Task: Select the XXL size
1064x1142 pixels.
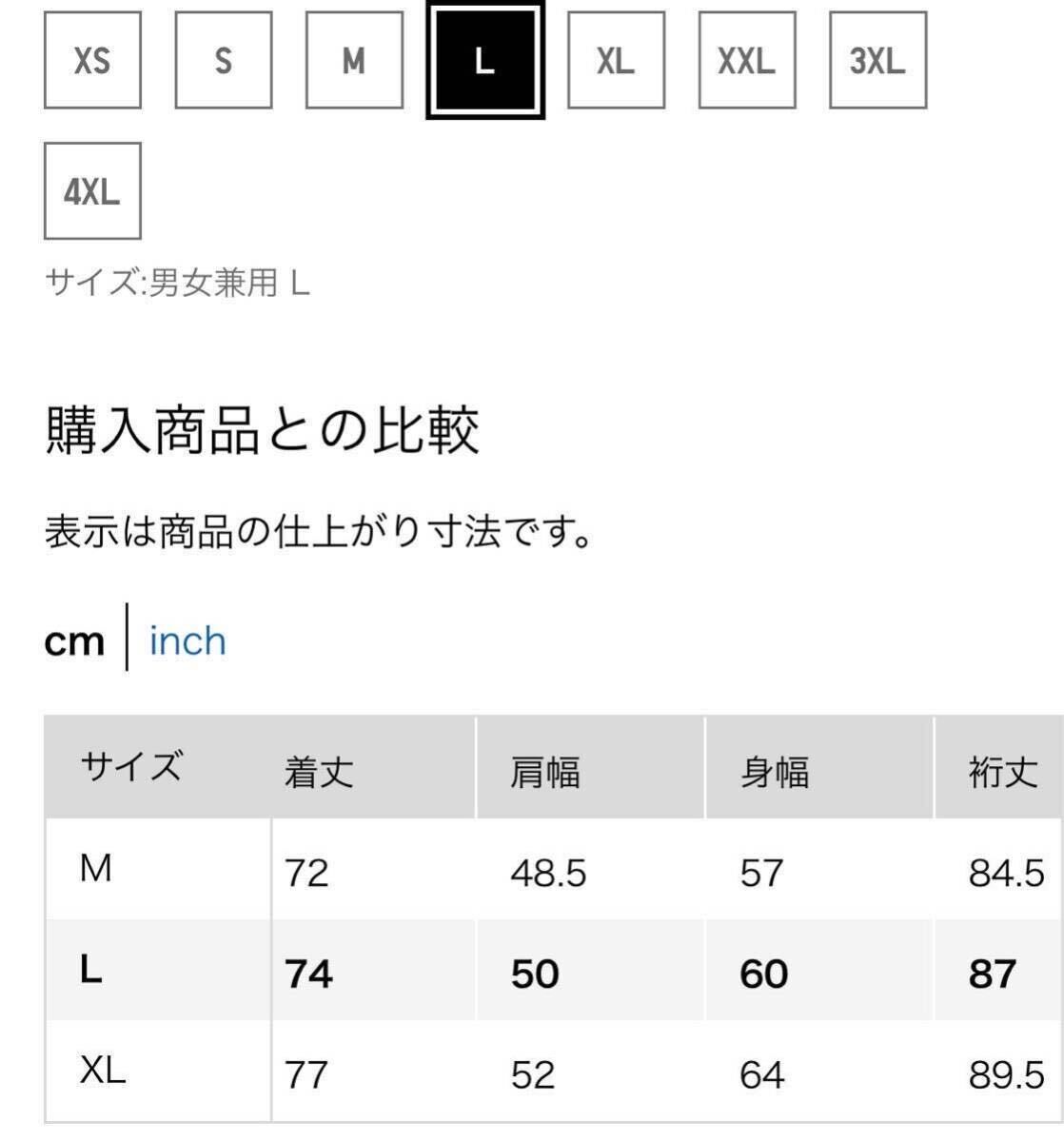Action: [x=747, y=61]
